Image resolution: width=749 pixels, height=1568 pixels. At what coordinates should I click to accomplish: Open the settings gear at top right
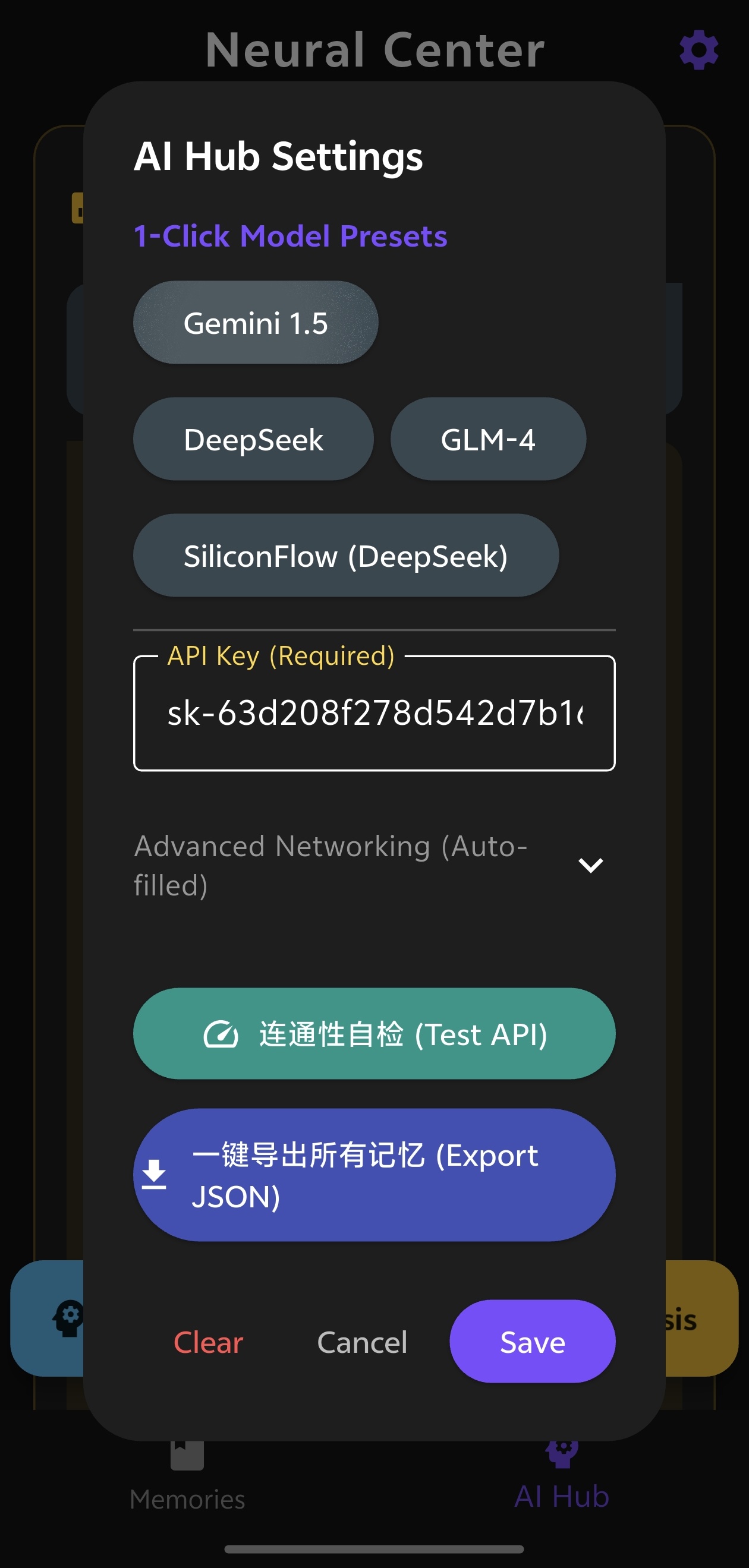tap(699, 50)
